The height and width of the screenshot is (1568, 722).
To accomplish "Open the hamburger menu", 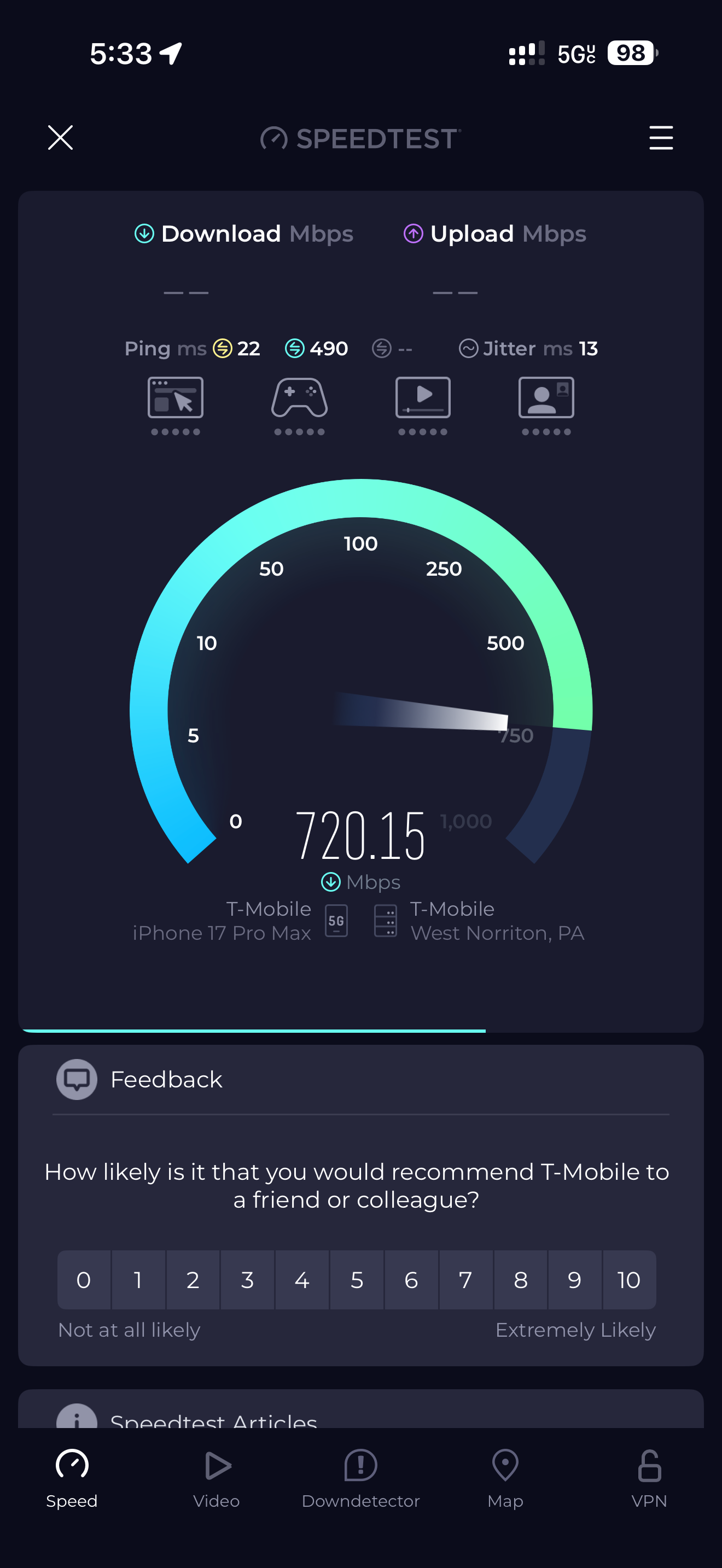I will (x=661, y=138).
